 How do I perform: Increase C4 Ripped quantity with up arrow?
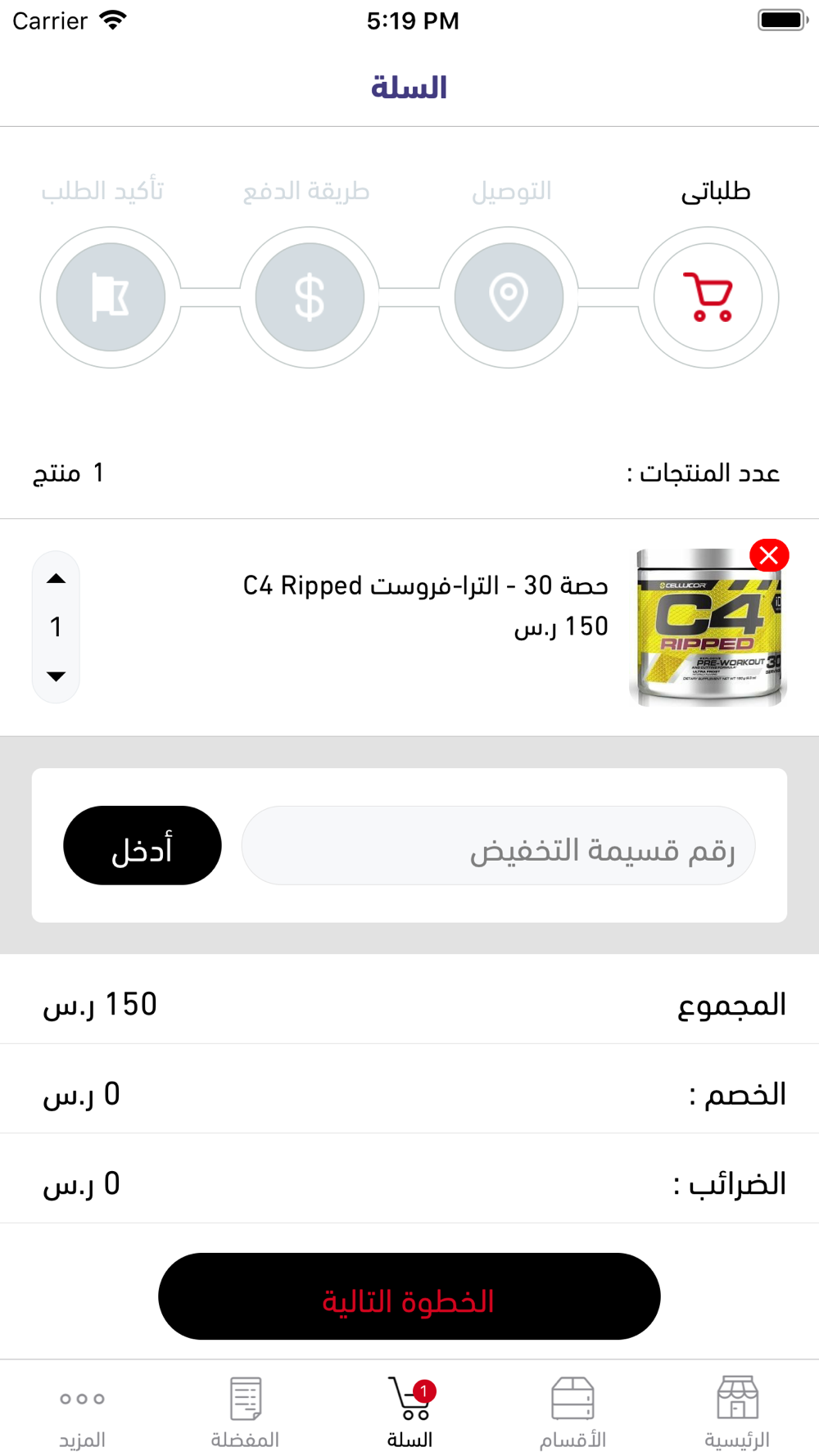click(x=56, y=579)
